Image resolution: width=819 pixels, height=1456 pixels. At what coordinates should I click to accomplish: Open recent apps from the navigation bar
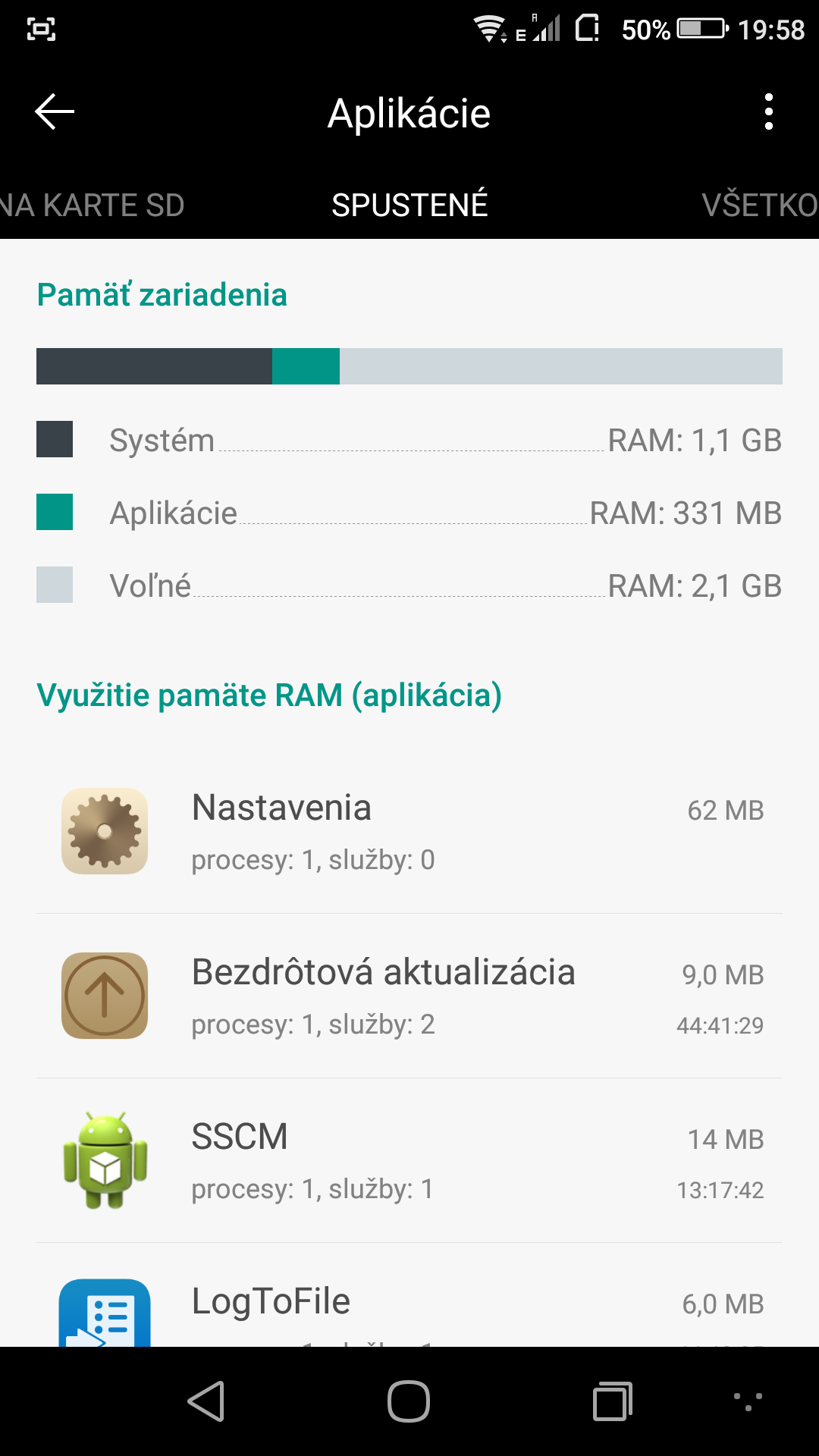(x=613, y=1401)
